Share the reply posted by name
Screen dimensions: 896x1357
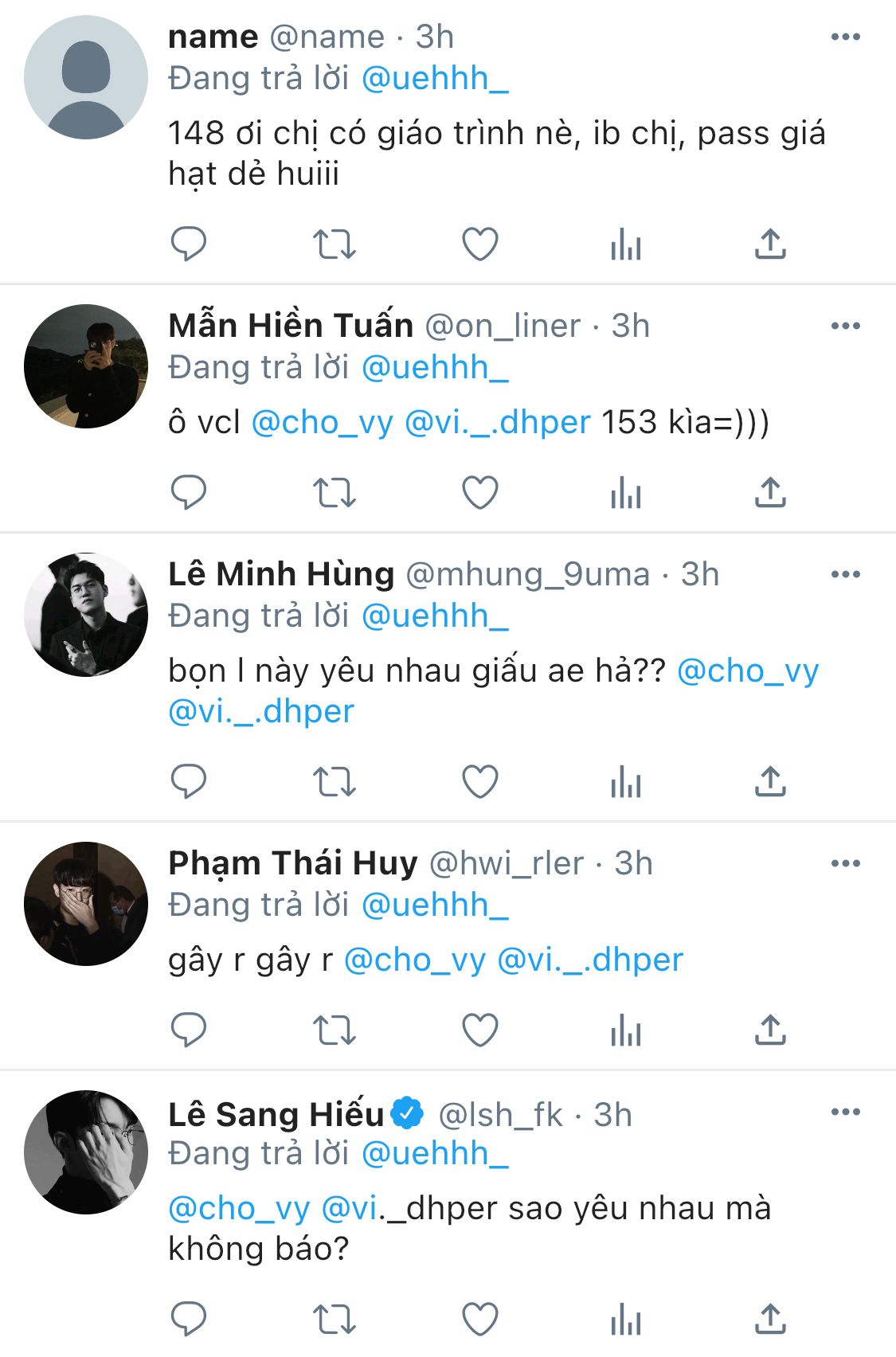tap(770, 244)
